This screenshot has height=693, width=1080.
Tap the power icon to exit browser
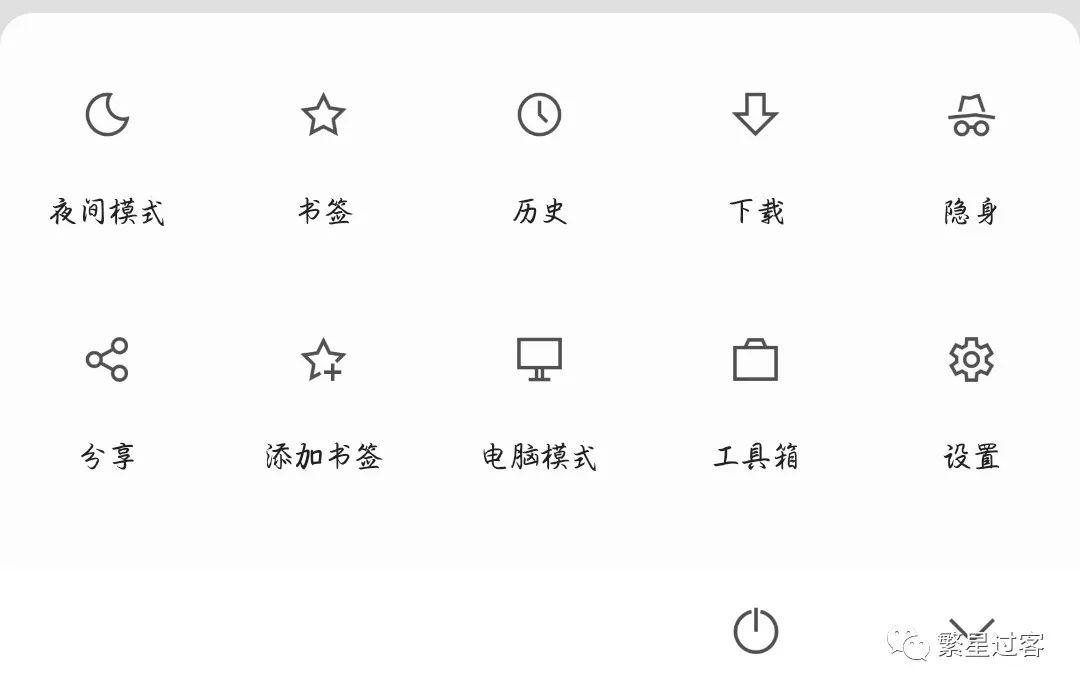pos(755,631)
